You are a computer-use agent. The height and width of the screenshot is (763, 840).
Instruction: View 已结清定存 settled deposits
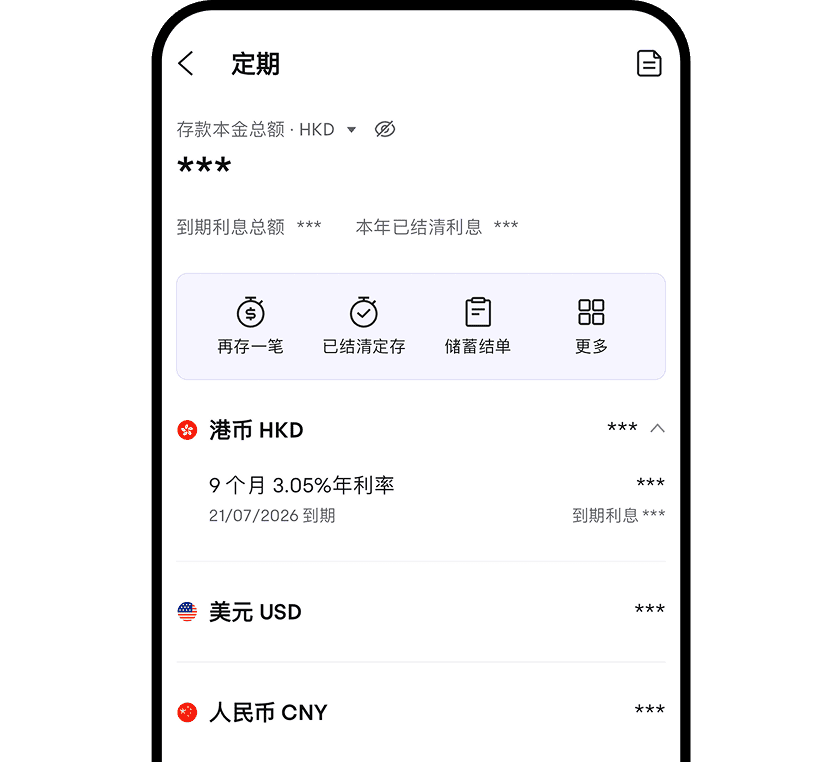pyautogui.click(x=364, y=326)
